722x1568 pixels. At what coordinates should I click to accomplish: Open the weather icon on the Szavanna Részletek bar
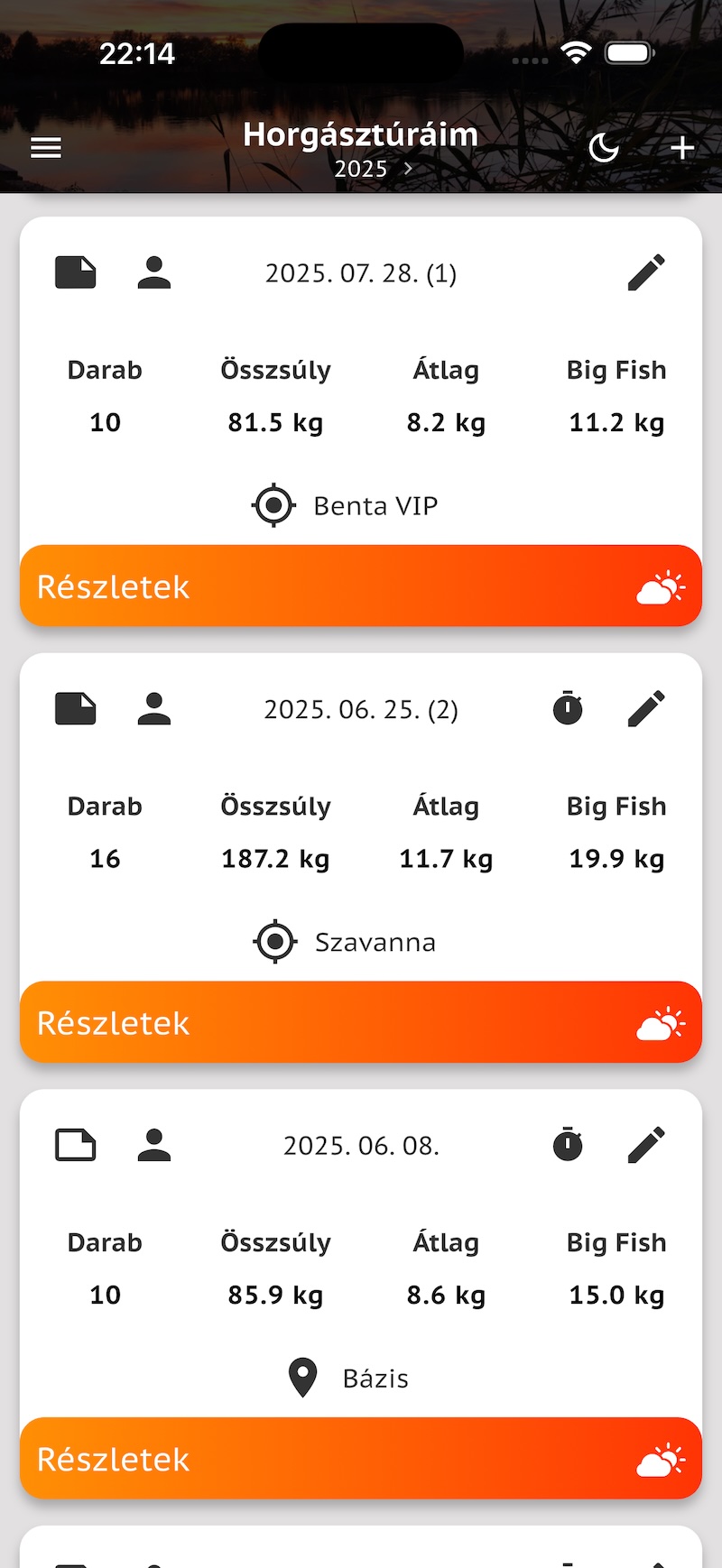coord(661,1022)
